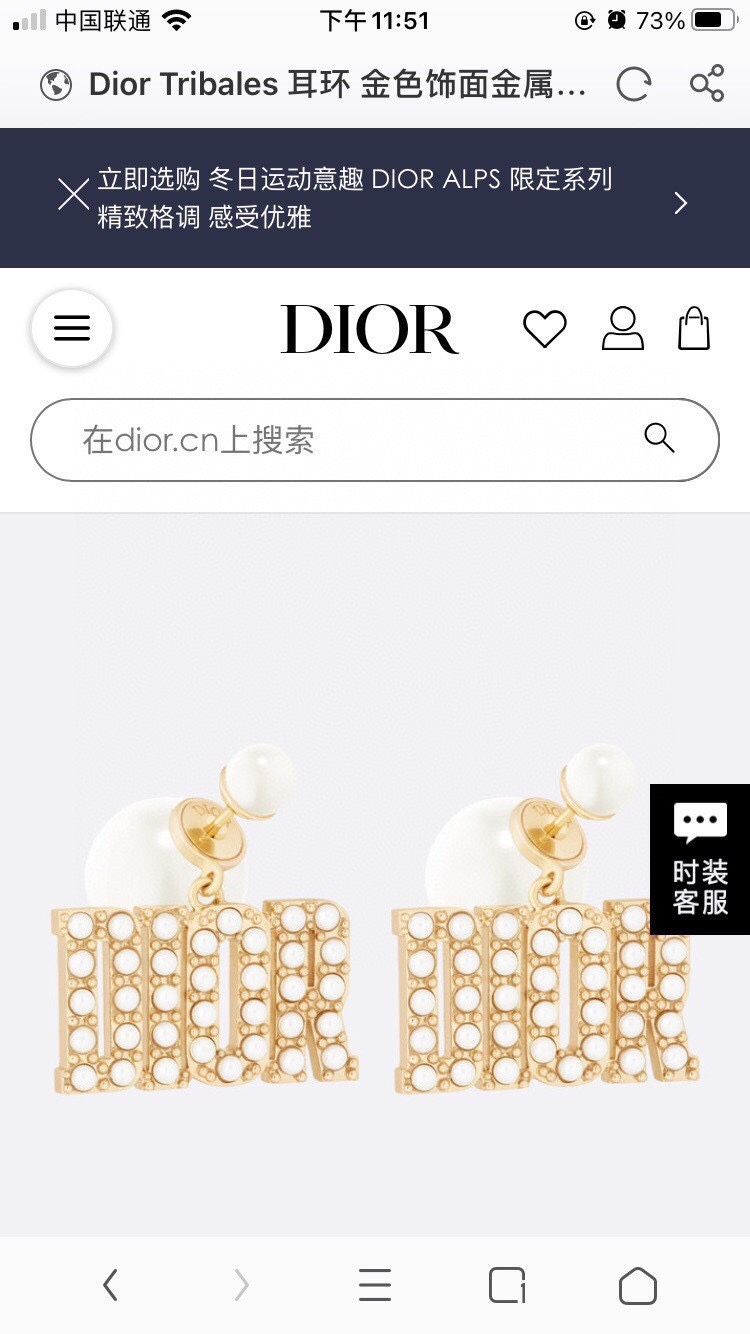This screenshot has width=750, height=1334.
Task: Open the browser menu
Action: click(375, 1285)
